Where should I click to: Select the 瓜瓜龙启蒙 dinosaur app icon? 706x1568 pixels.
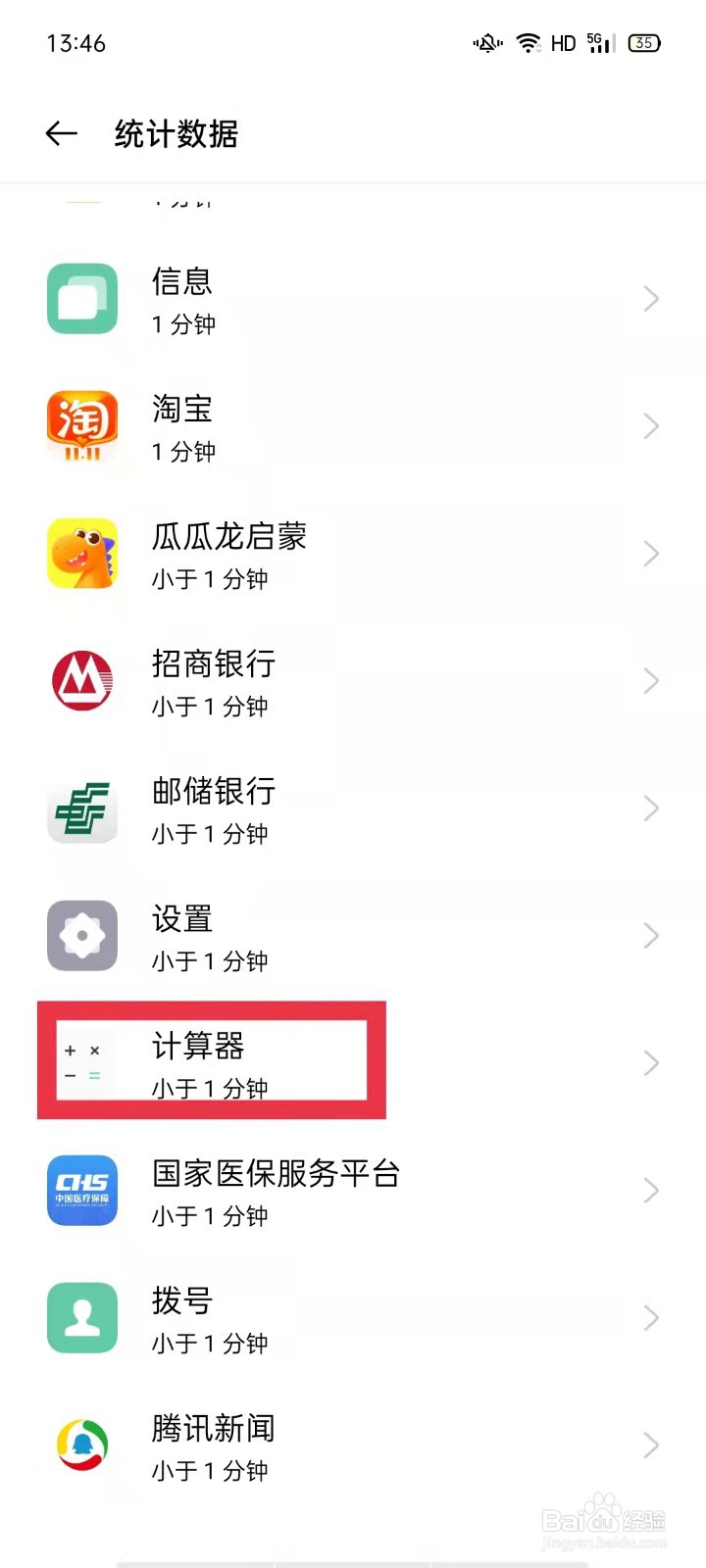pos(82,554)
